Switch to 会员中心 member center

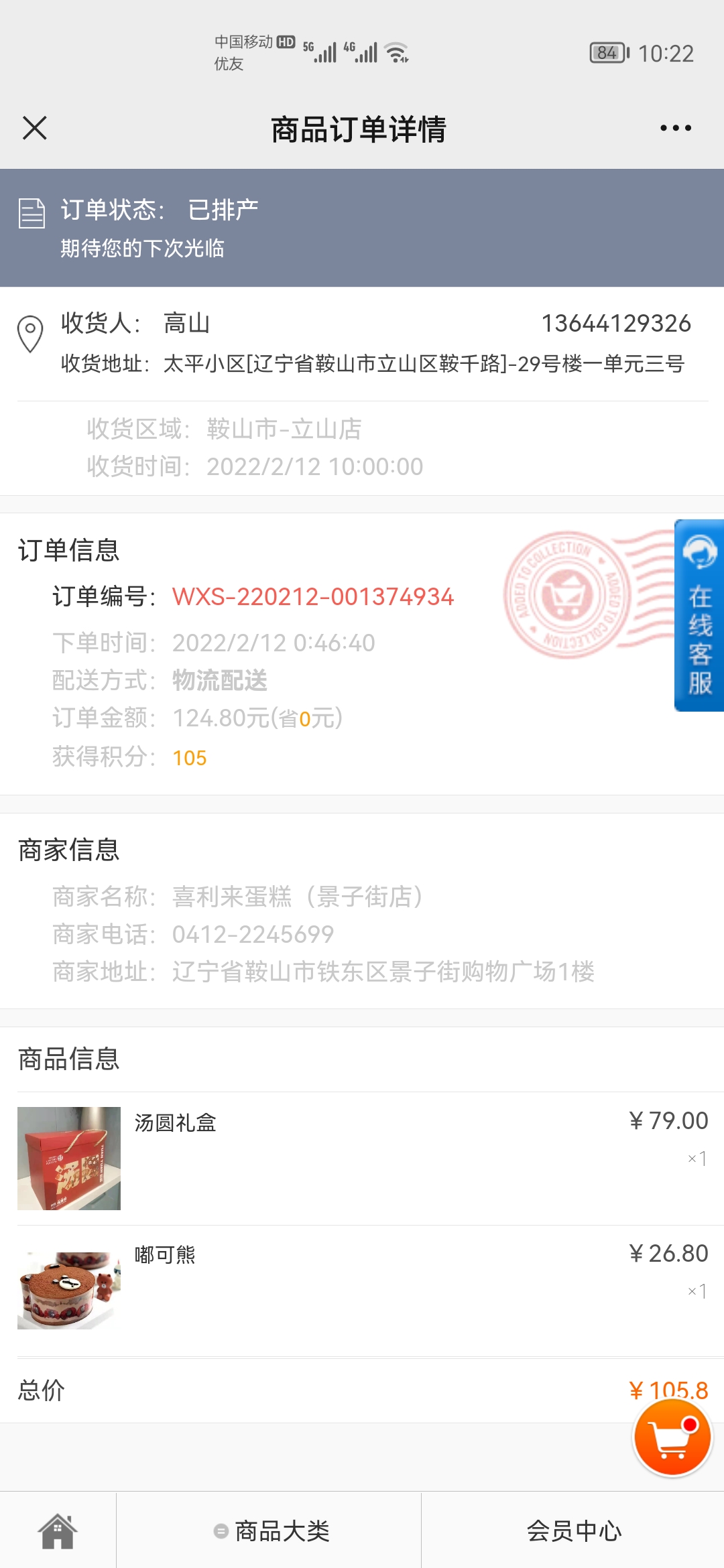tap(574, 1530)
